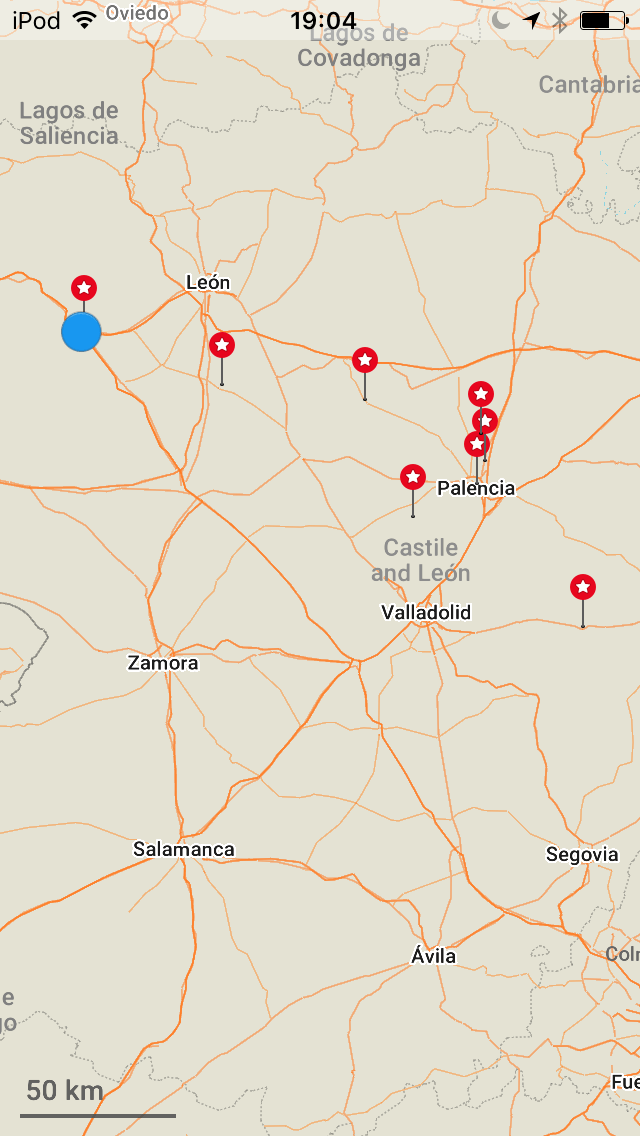The width and height of the screenshot is (640, 1136).
Task: Open the star pin just south of León
Action: [222, 346]
